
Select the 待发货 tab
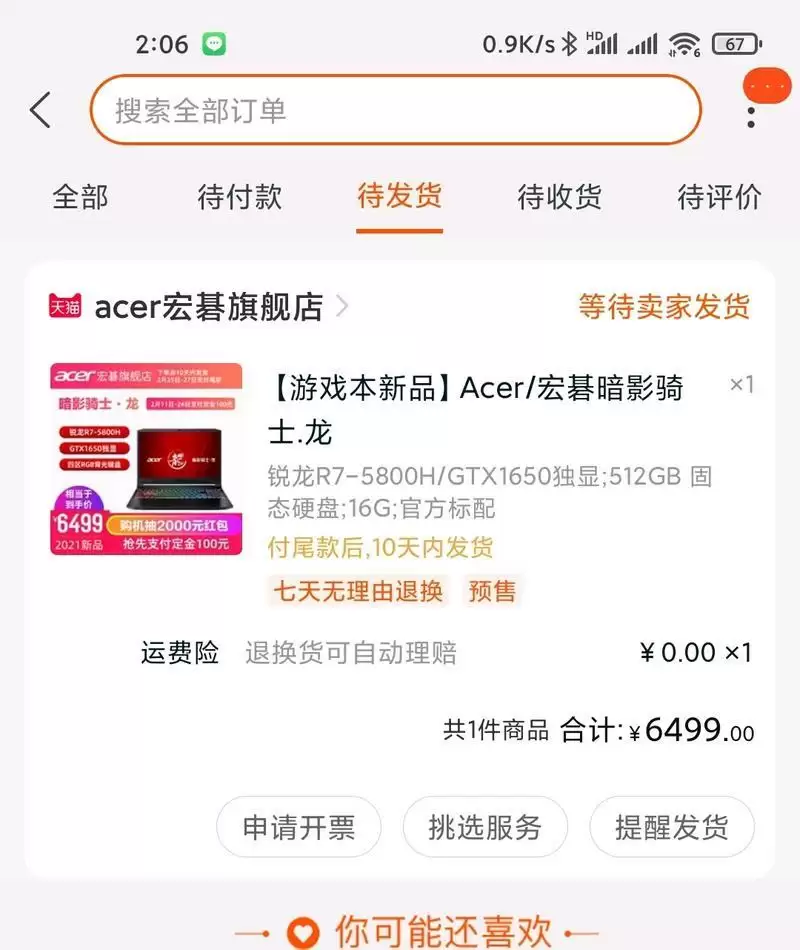(400, 197)
